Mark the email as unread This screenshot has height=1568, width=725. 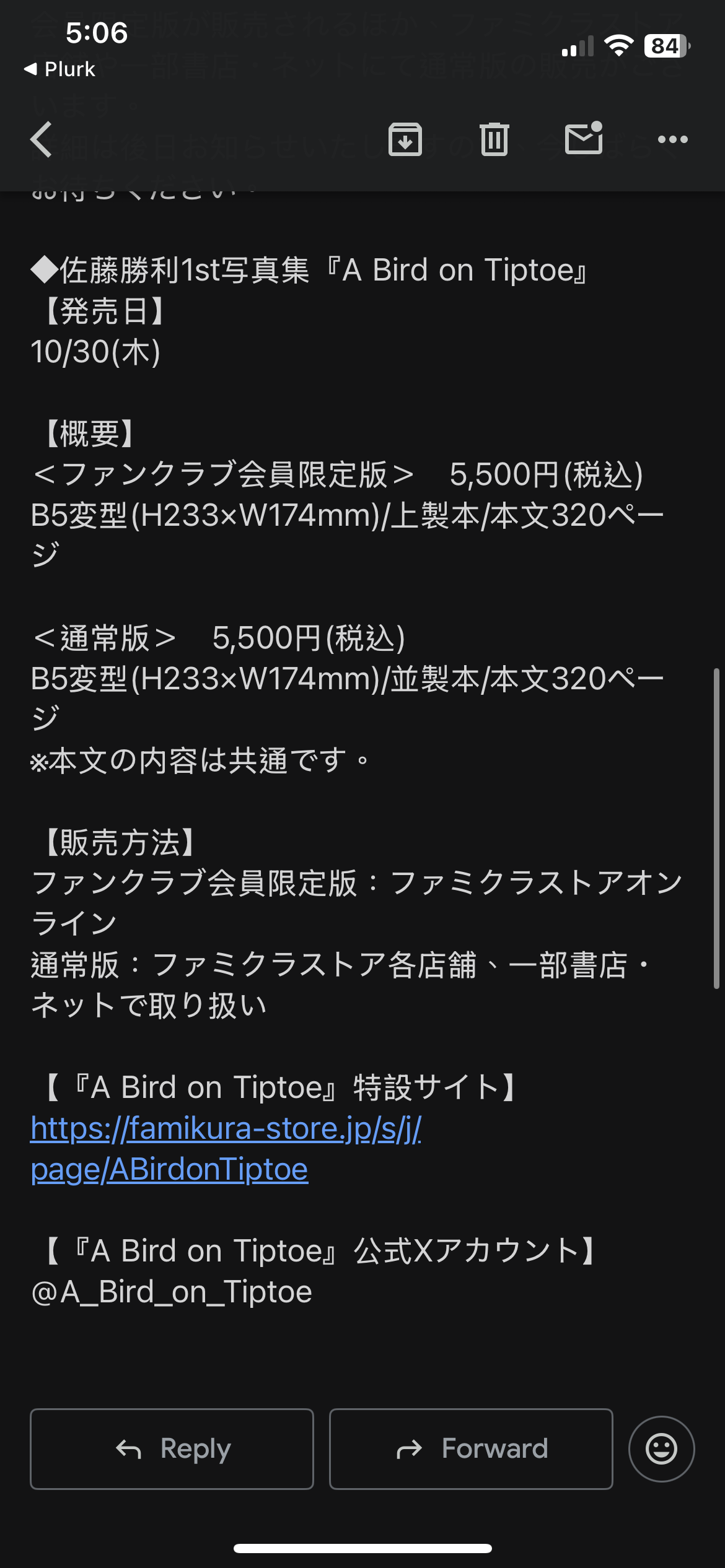point(584,138)
